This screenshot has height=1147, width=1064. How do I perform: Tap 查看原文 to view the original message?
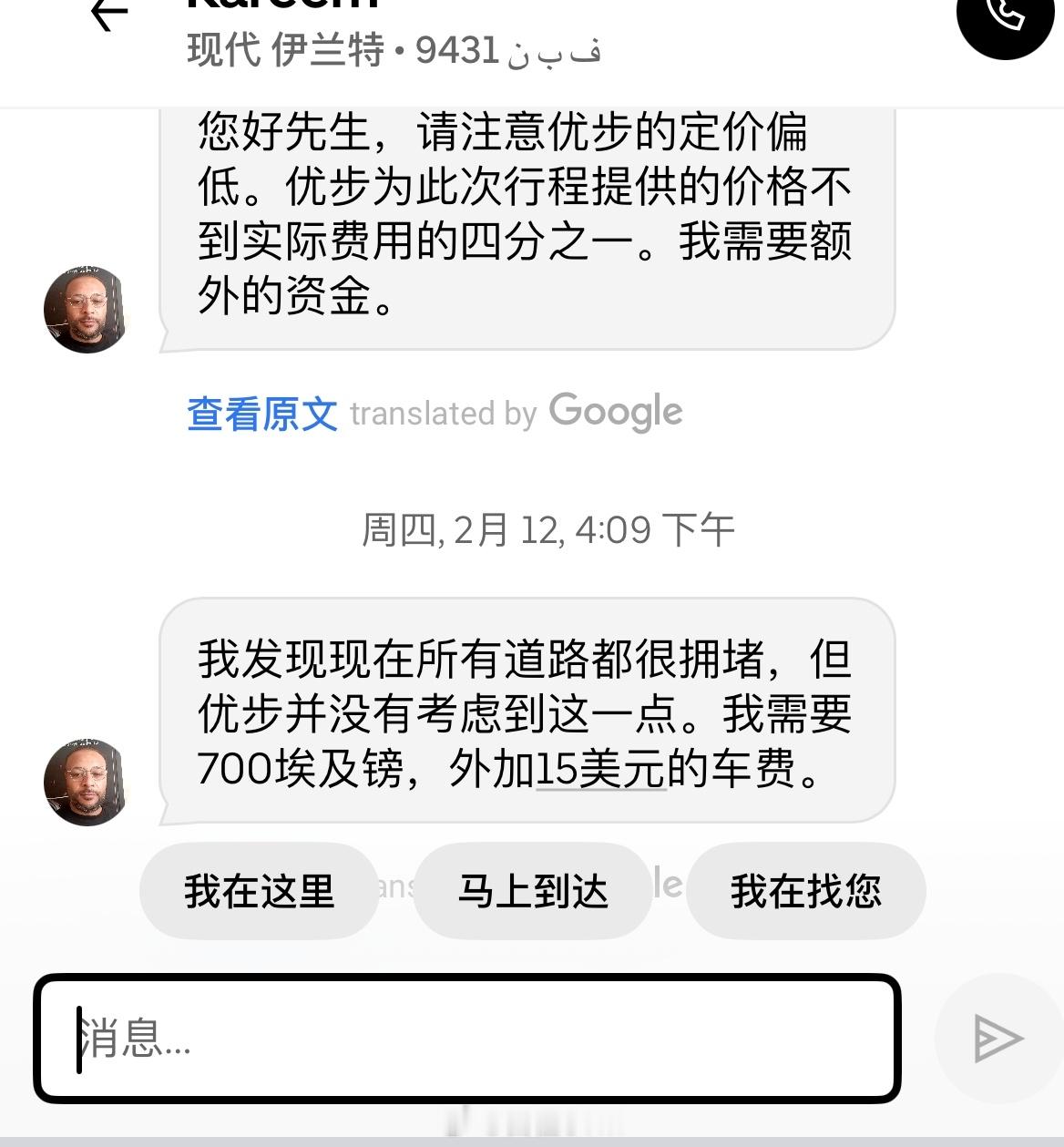[262, 414]
